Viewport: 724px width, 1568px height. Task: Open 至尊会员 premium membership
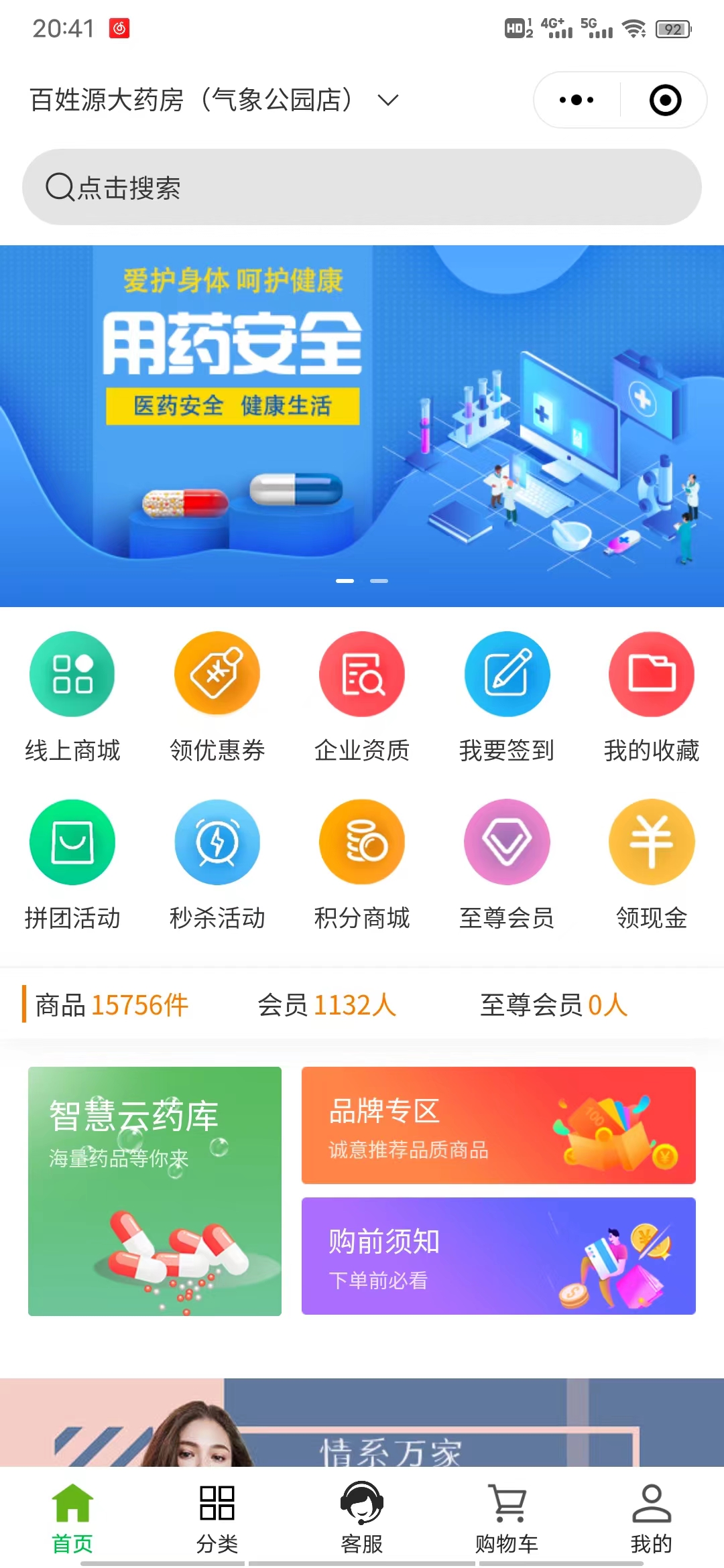(507, 864)
